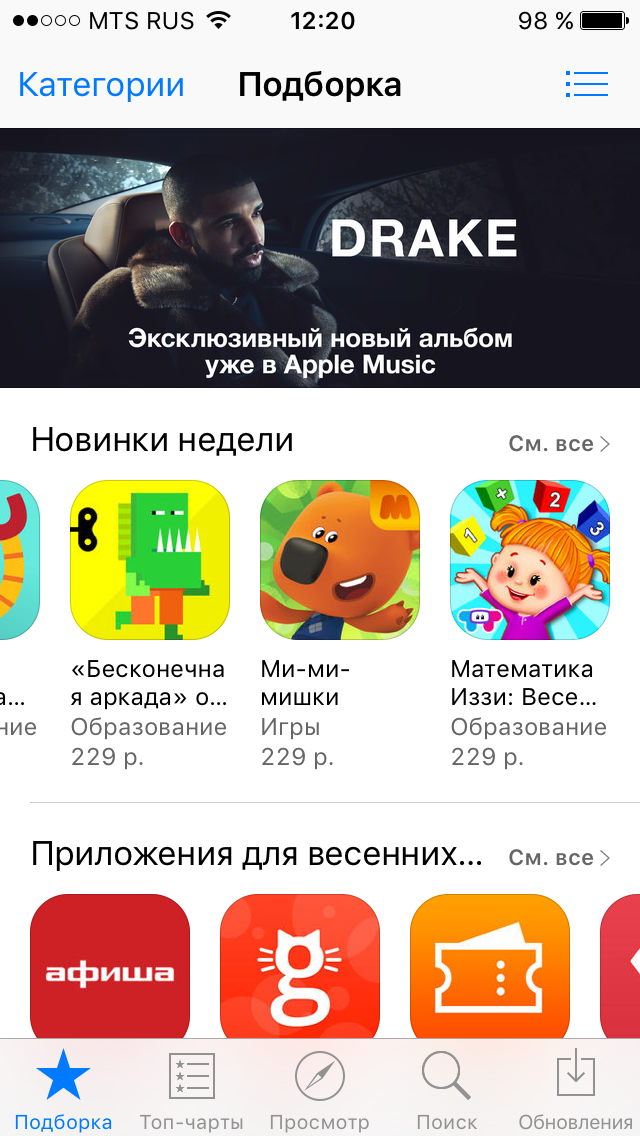640x1136 pixels.
Task: Switch to the Просмотр tab
Action: click(319, 1090)
